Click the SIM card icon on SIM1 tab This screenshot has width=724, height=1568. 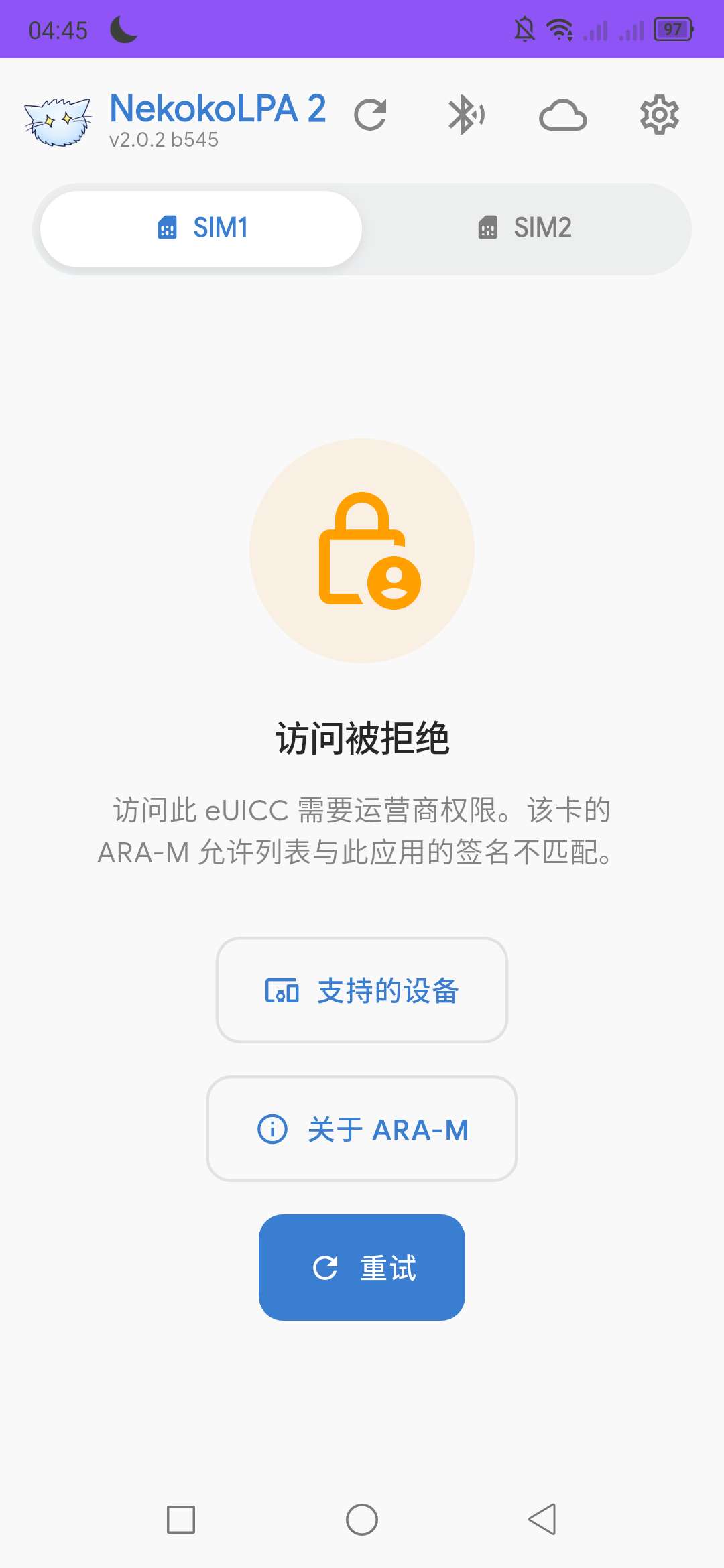pyautogui.click(x=167, y=228)
